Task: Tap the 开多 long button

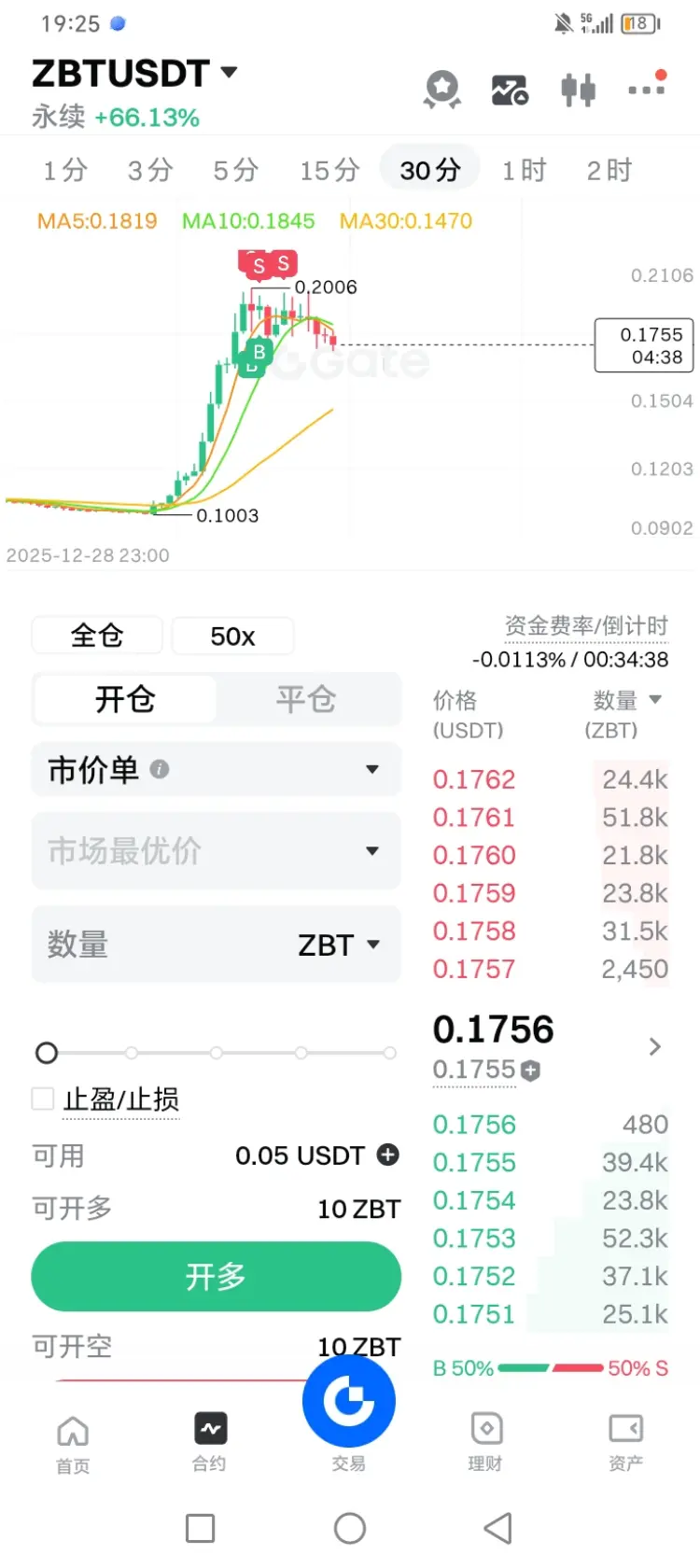Action: [216, 1276]
